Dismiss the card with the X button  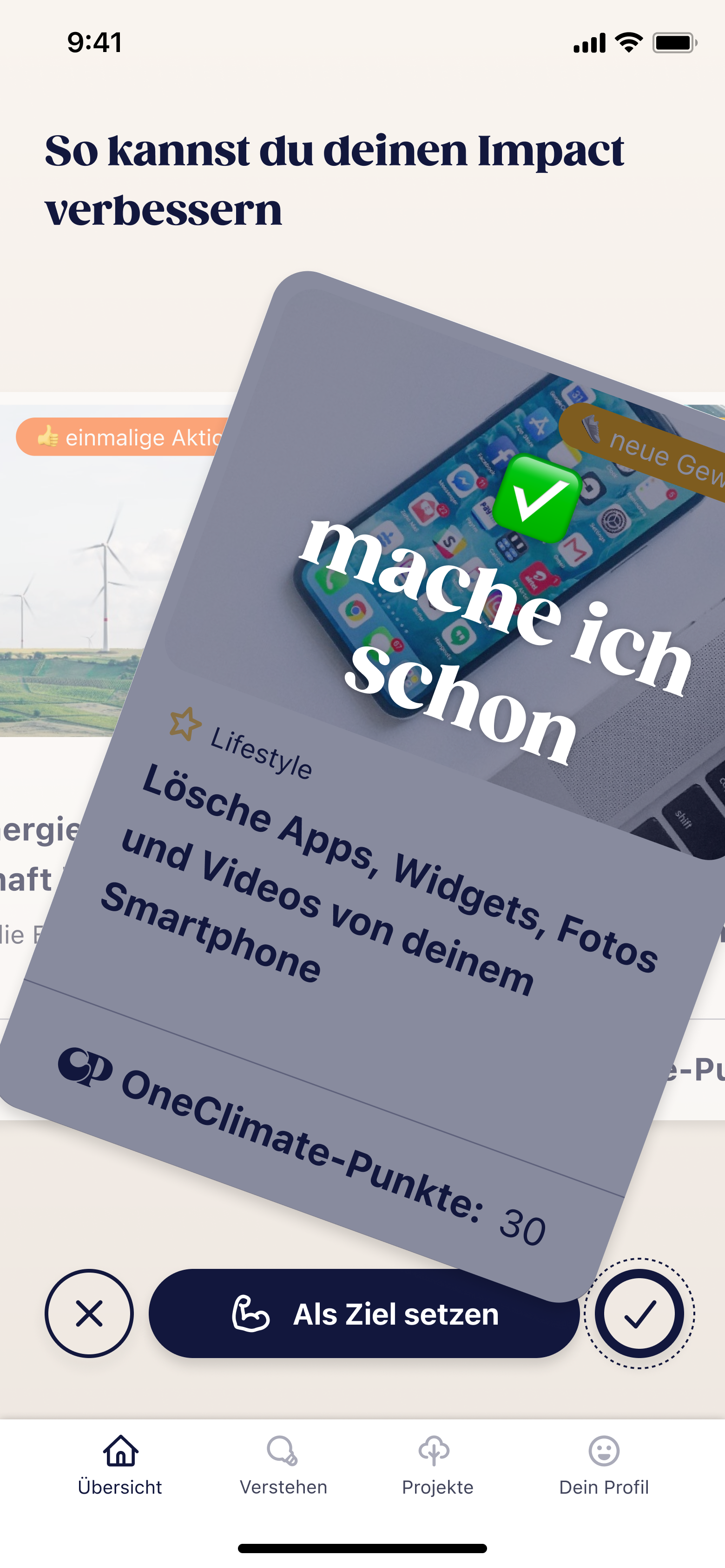[89, 1313]
